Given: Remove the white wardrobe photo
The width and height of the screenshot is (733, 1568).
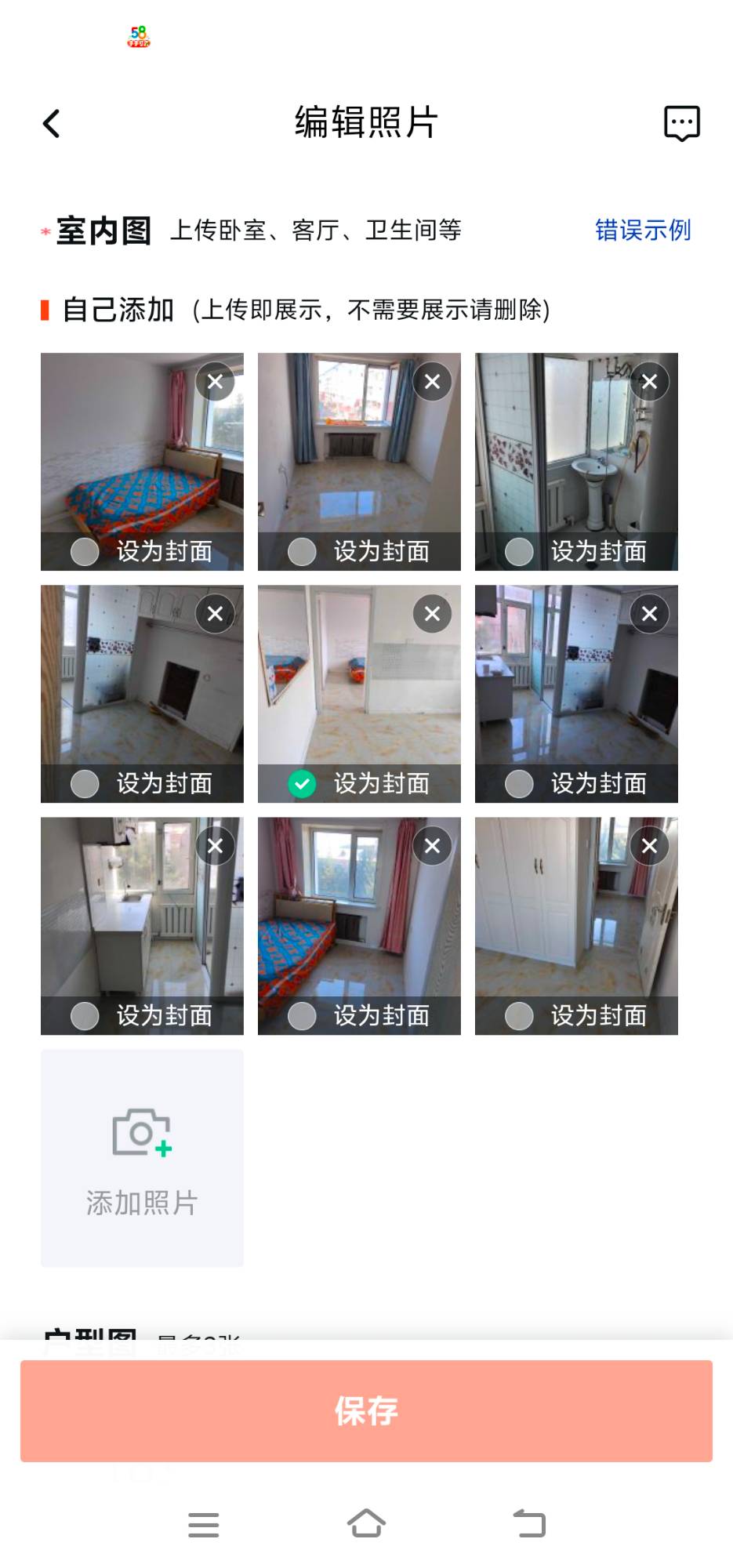Looking at the screenshot, I should click(x=649, y=846).
